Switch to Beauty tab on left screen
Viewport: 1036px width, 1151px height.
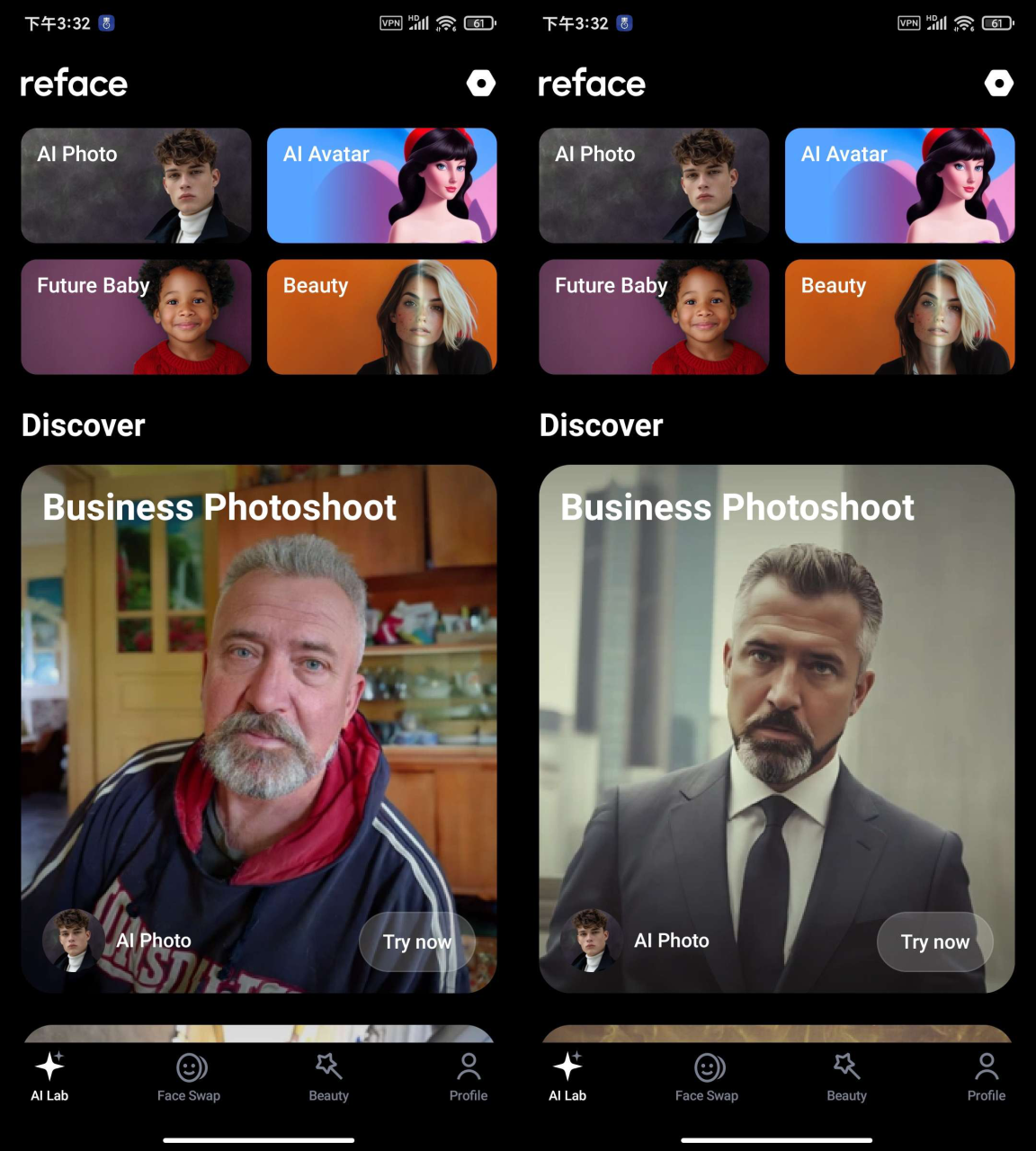tap(328, 1076)
